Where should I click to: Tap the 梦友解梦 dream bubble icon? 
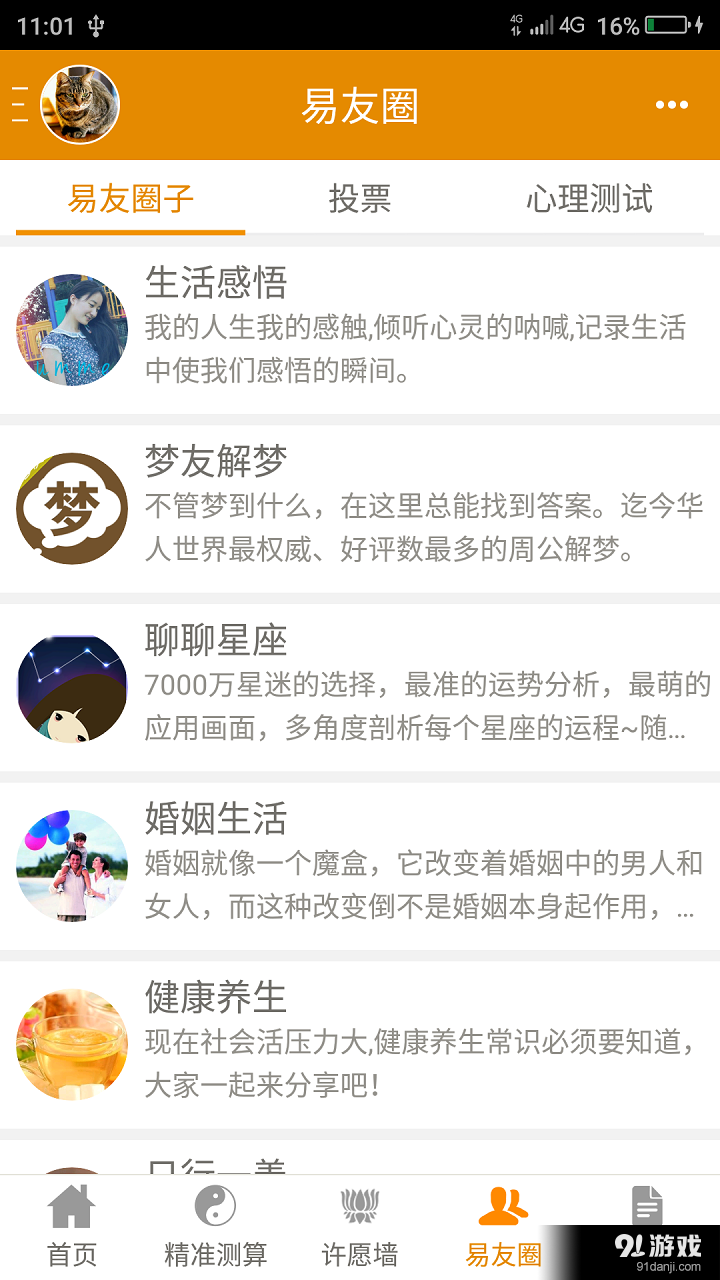71,507
